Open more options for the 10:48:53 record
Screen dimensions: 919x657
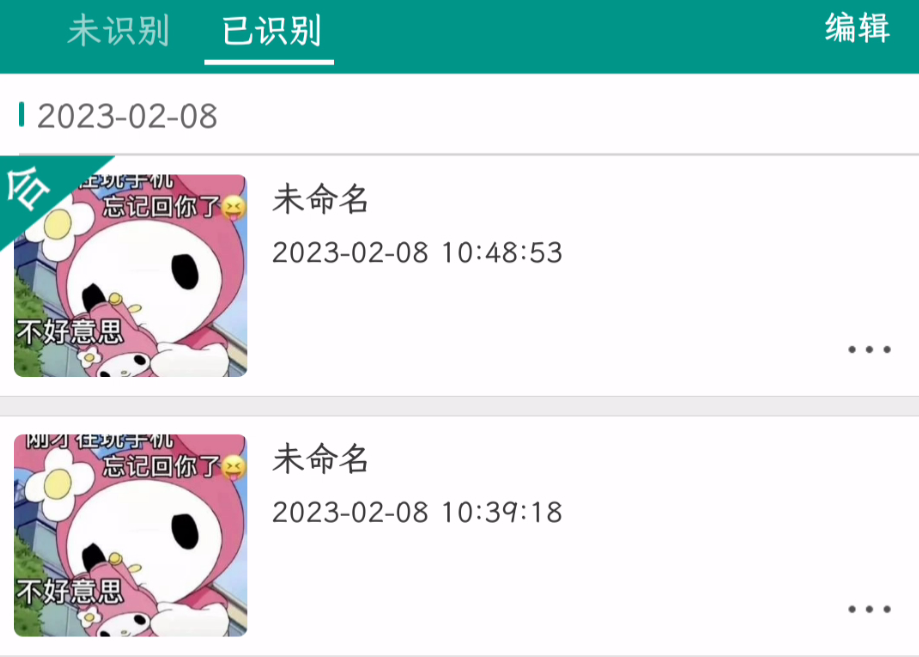(x=868, y=350)
